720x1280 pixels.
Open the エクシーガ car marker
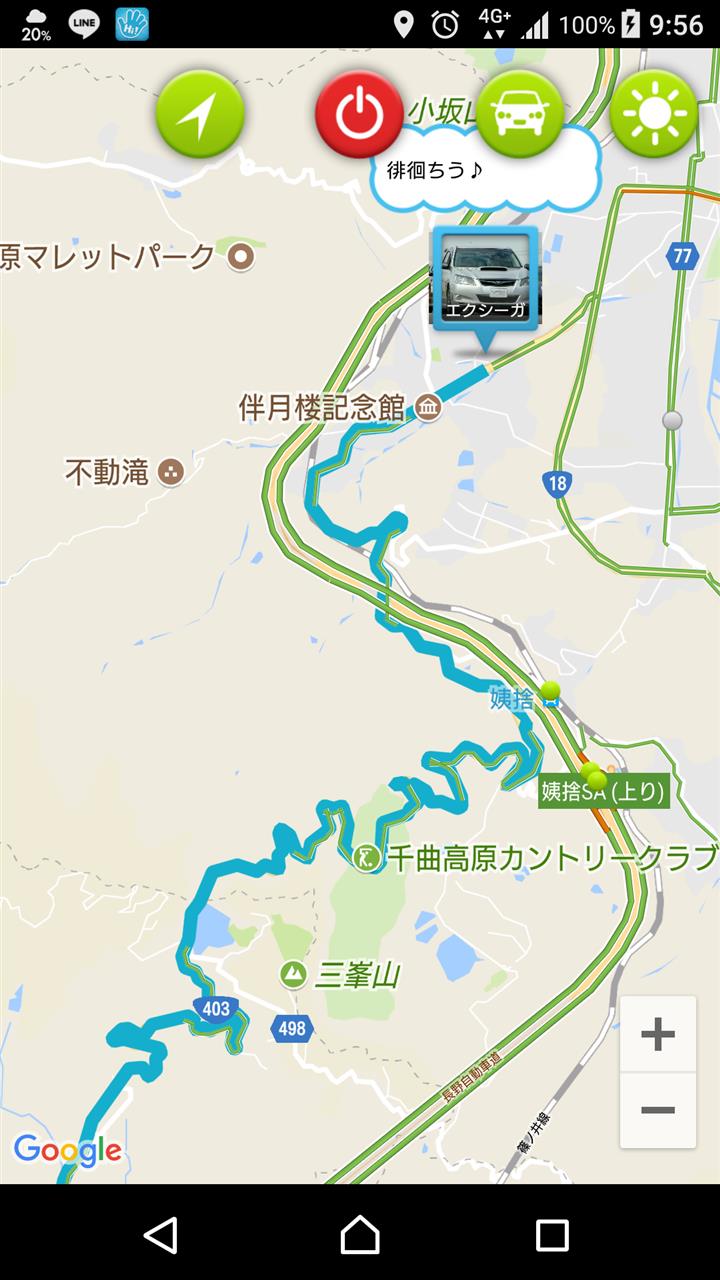[x=485, y=278]
